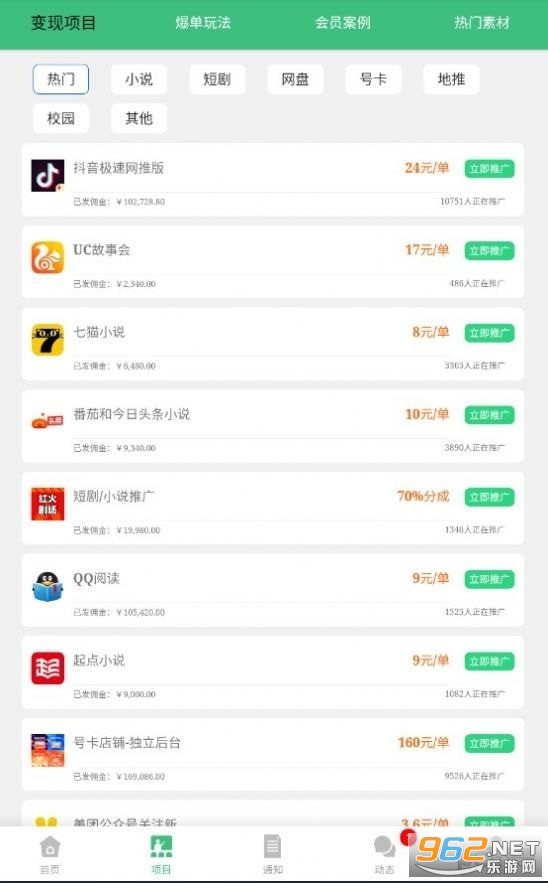Filter projects by 短剧

(217, 79)
